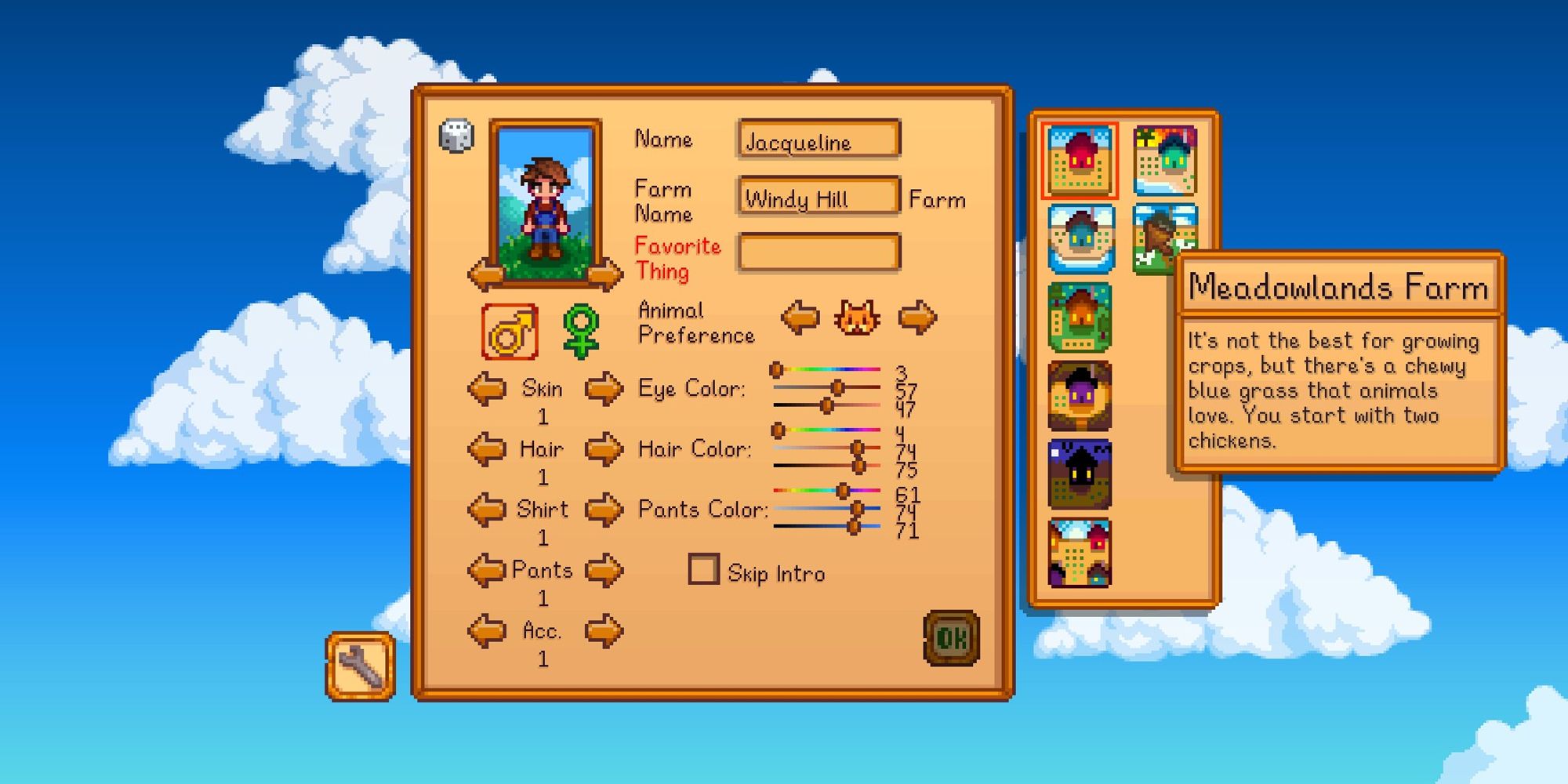Edit the Farm Name field

[818, 198]
